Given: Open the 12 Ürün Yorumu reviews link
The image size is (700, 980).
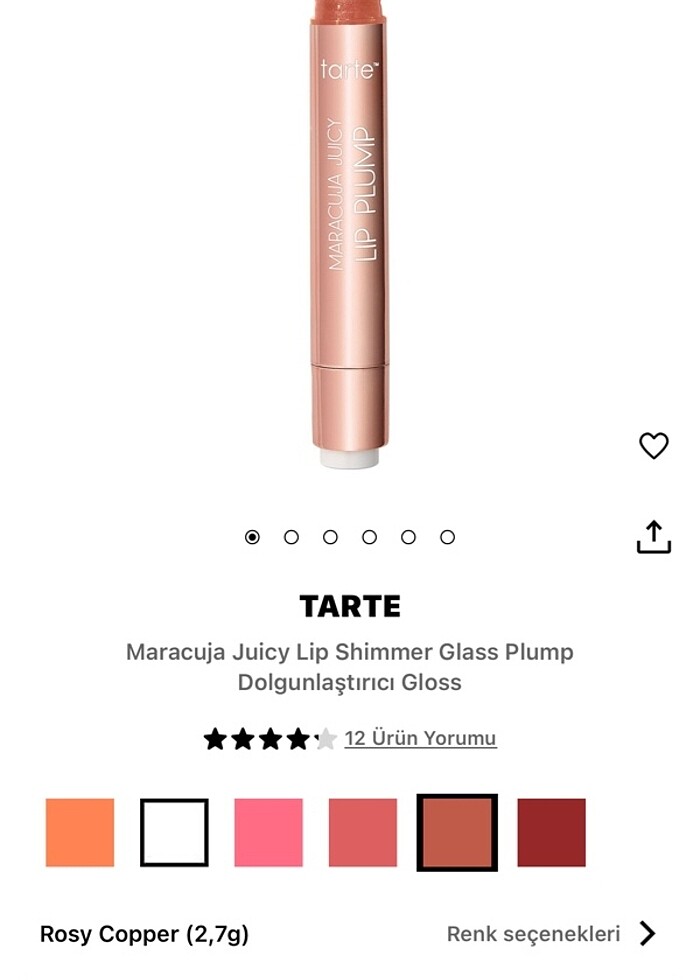Looking at the screenshot, I should 420,739.
